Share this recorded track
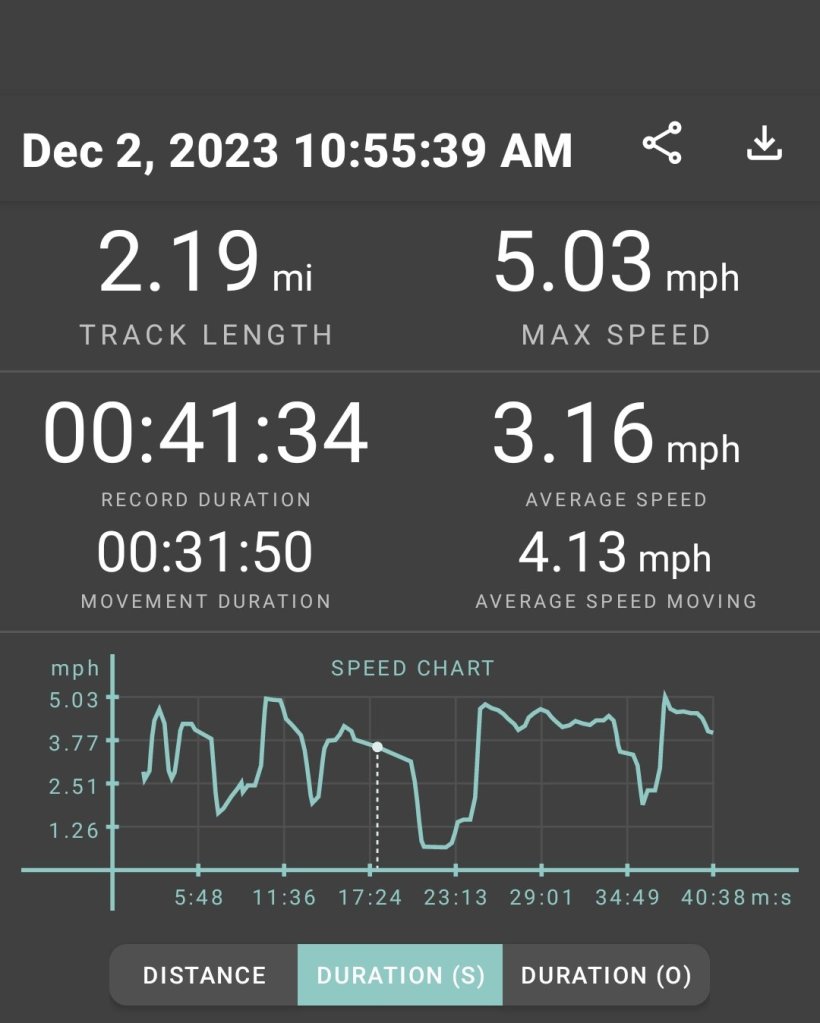820x1023 pixels. [x=662, y=144]
